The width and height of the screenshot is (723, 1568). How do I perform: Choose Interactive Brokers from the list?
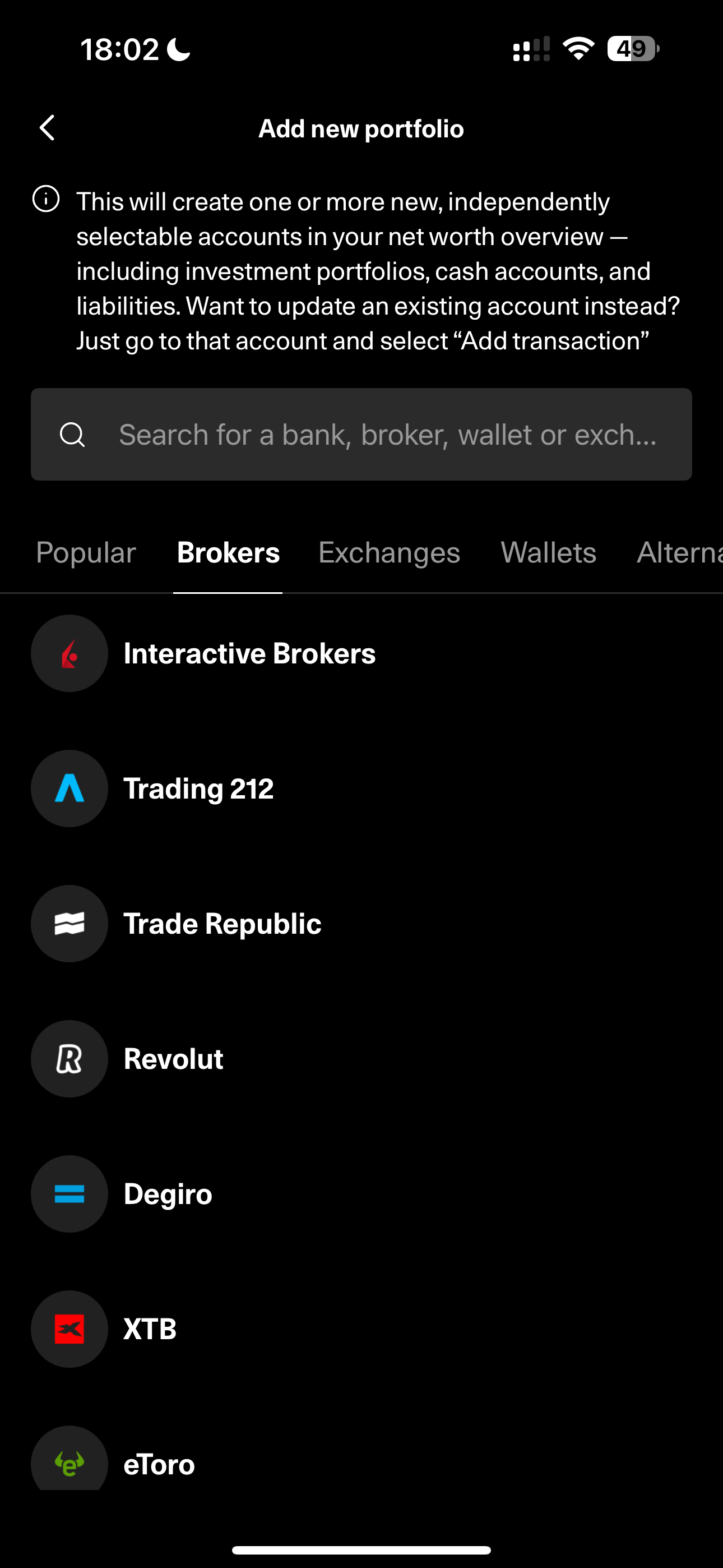pos(249,654)
